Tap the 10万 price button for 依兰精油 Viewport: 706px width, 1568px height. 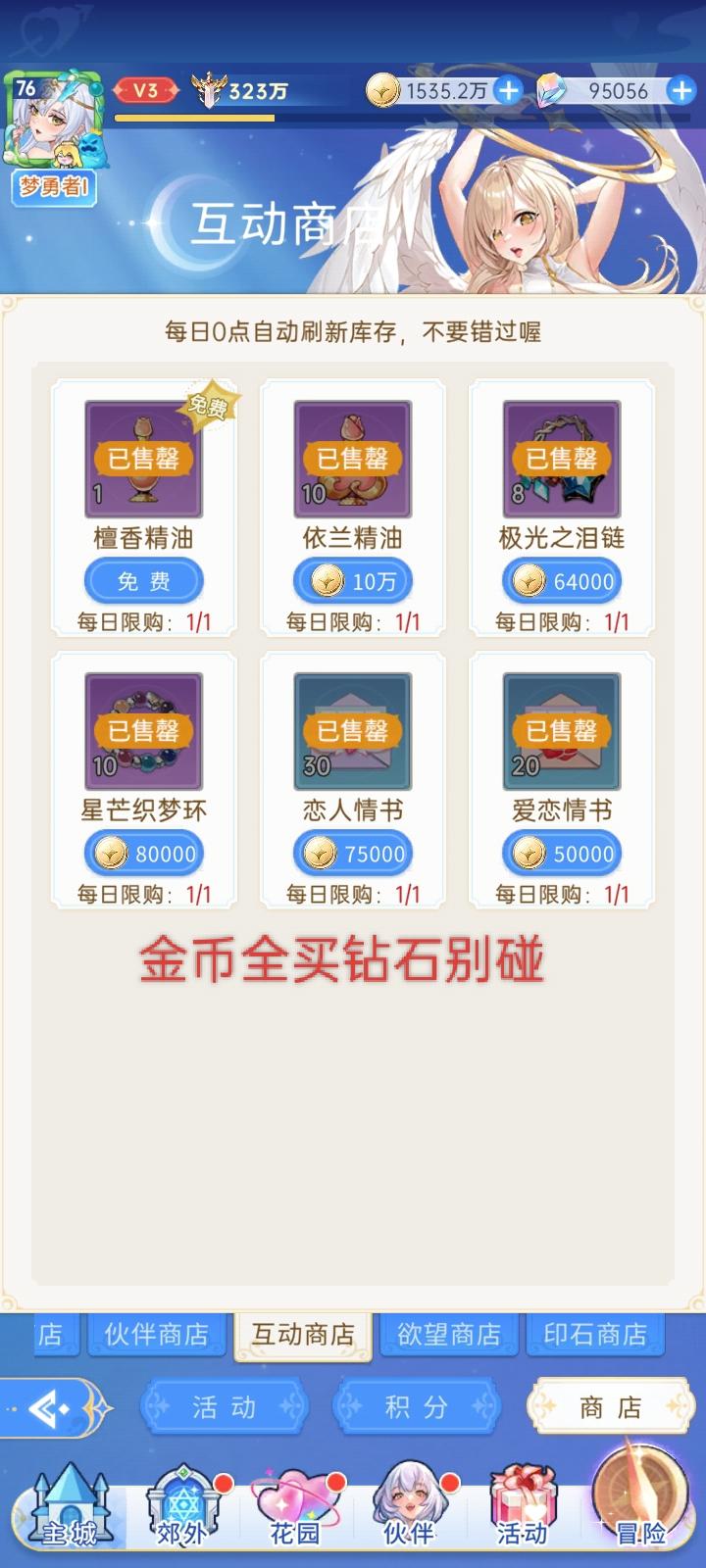pos(353,581)
